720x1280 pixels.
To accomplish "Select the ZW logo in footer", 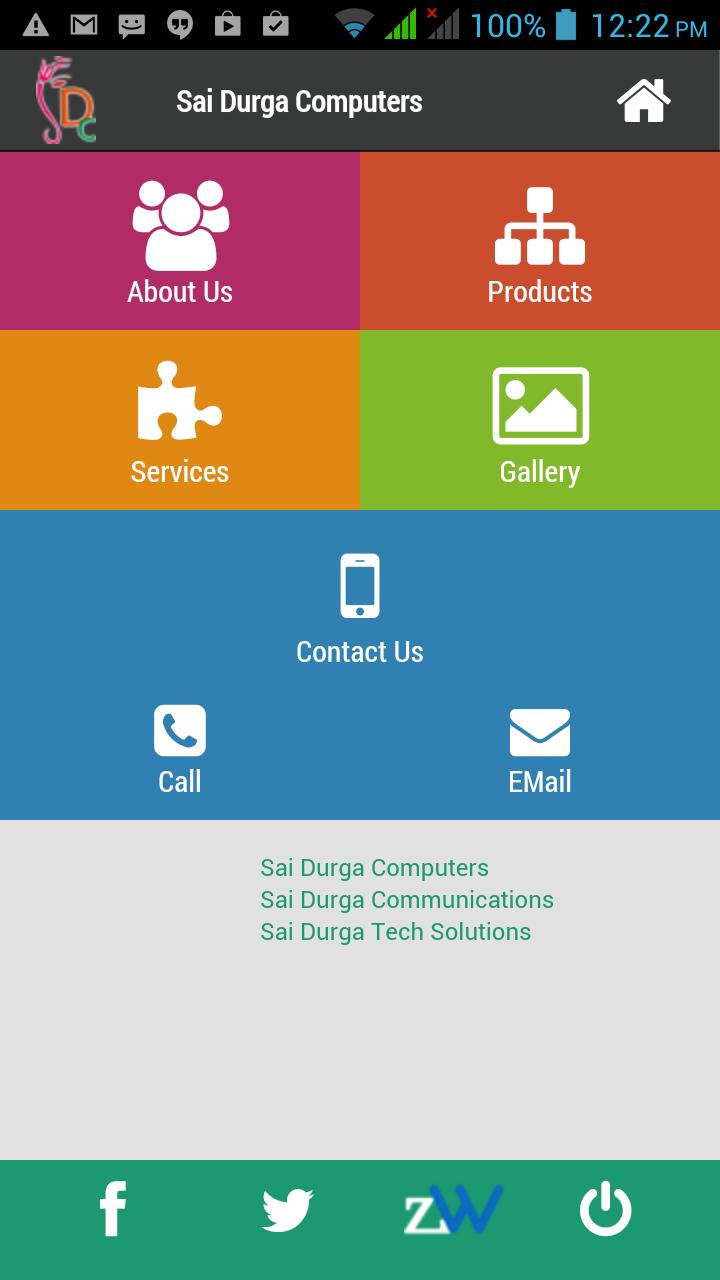I will click(453, 1209).
